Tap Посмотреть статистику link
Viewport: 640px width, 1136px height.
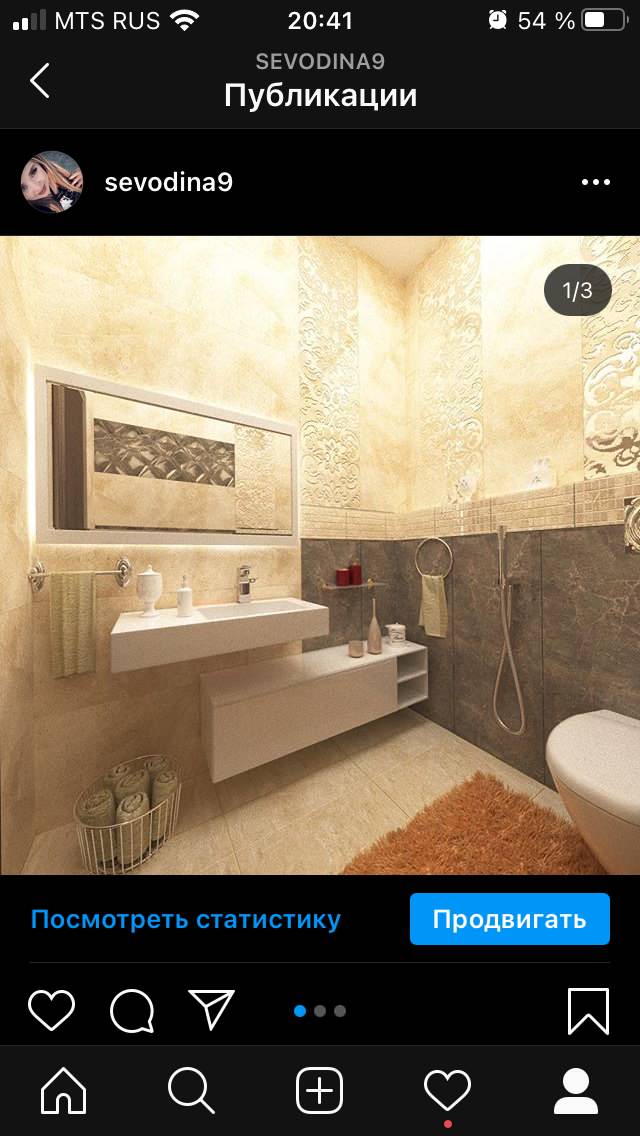coord(186,919)
